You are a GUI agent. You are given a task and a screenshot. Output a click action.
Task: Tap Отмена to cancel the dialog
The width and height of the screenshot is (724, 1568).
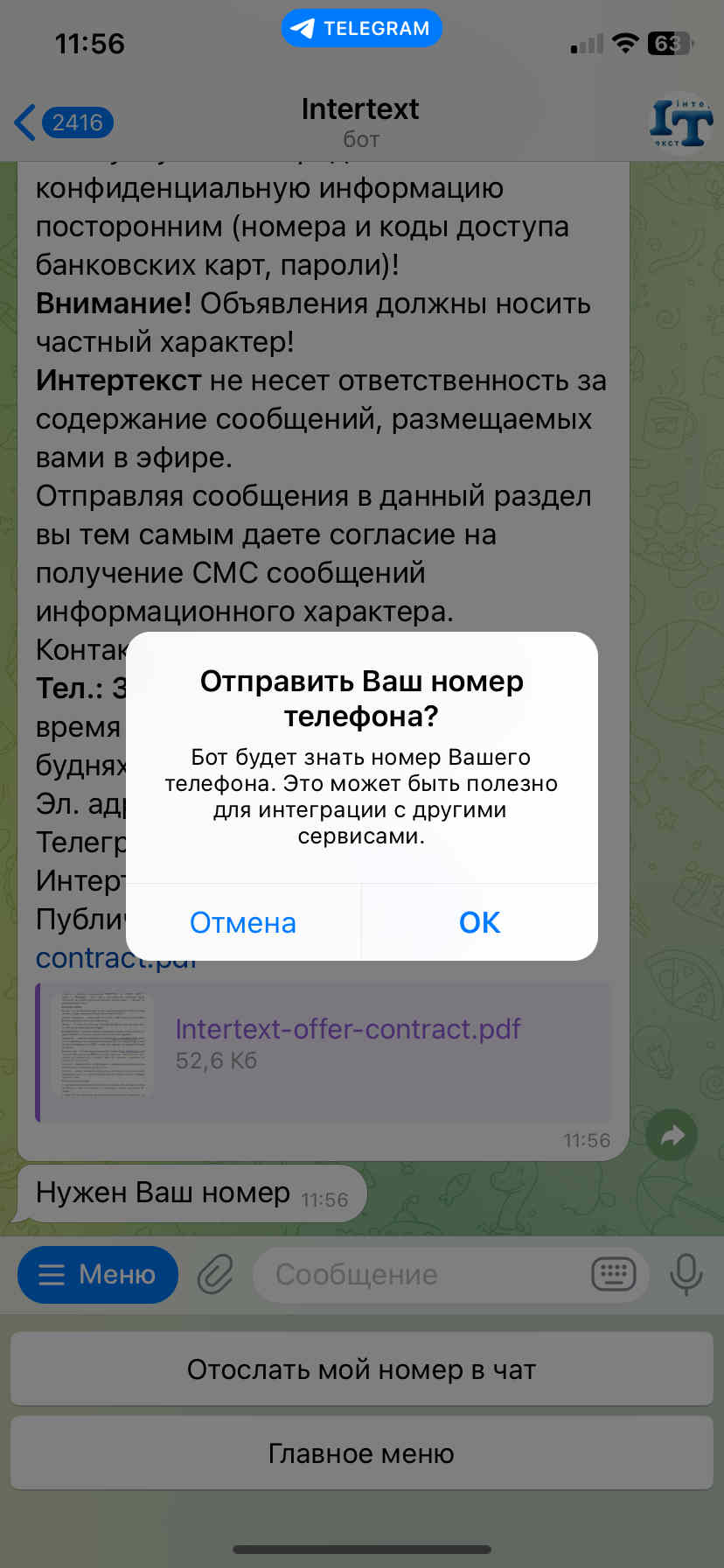243,922
